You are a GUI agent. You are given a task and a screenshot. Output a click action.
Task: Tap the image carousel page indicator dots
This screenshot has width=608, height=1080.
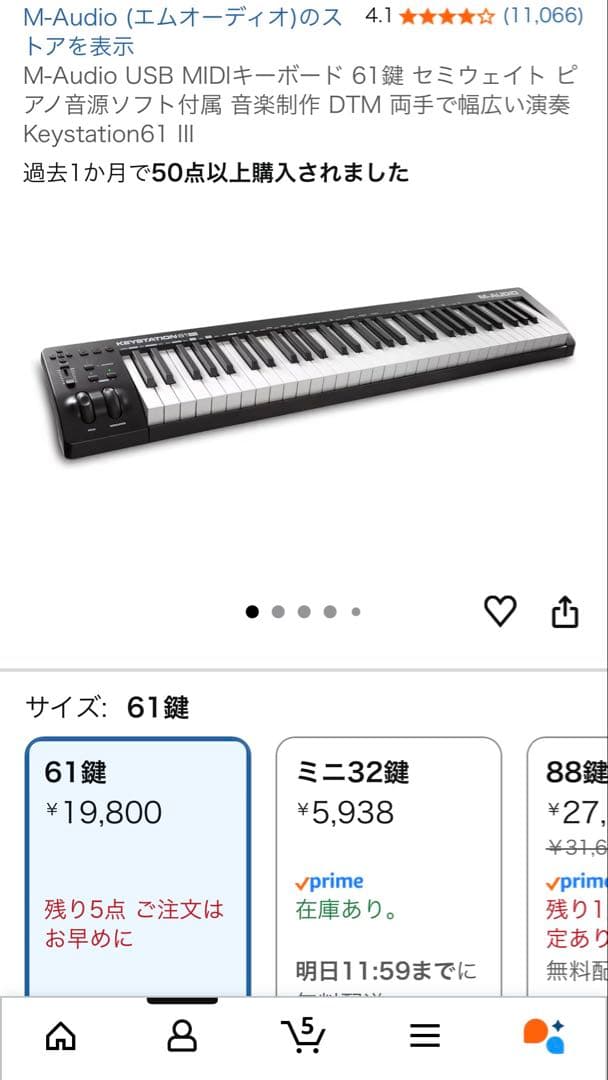click(303, 612)
